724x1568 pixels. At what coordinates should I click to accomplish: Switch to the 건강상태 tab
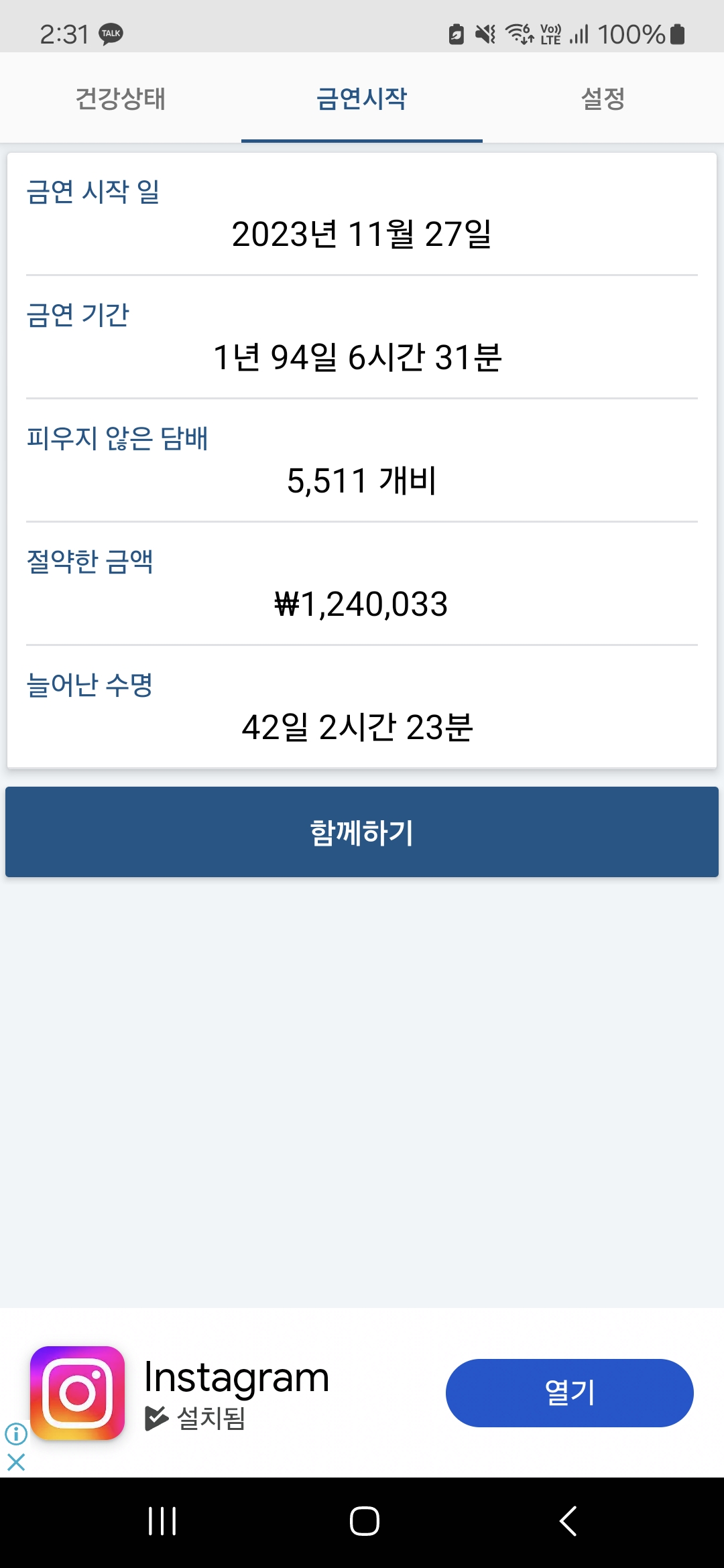pos(121,98)
